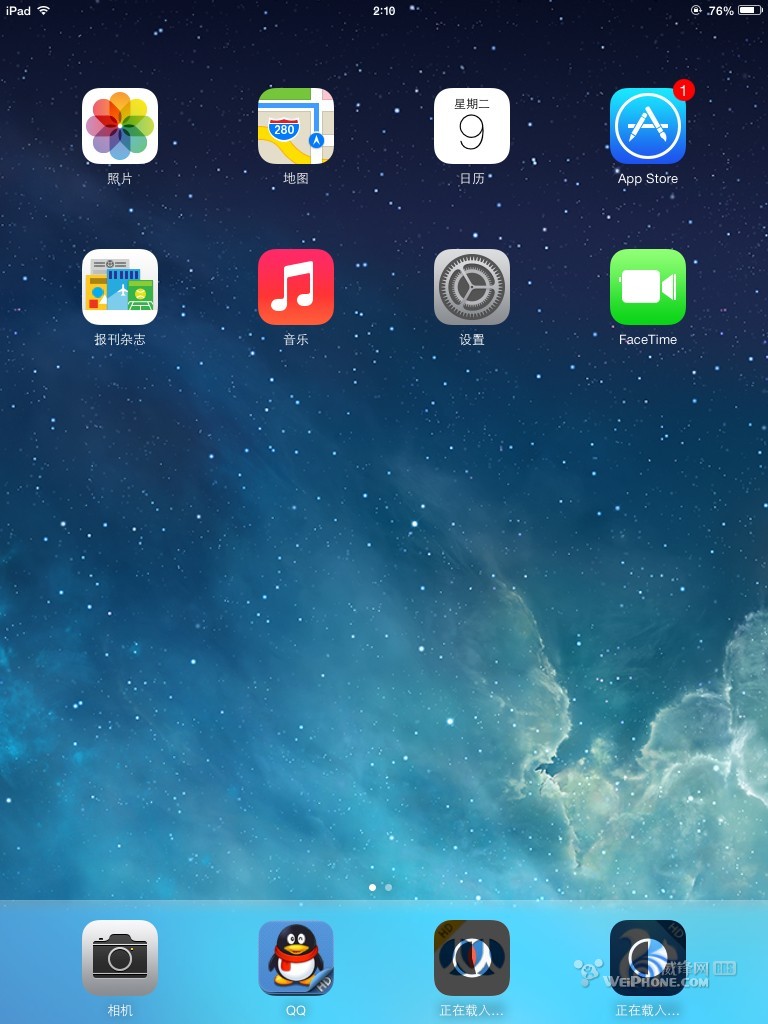Launch the 音乐 (Music) app
The image size is (768, 1024).
[296, 287]
